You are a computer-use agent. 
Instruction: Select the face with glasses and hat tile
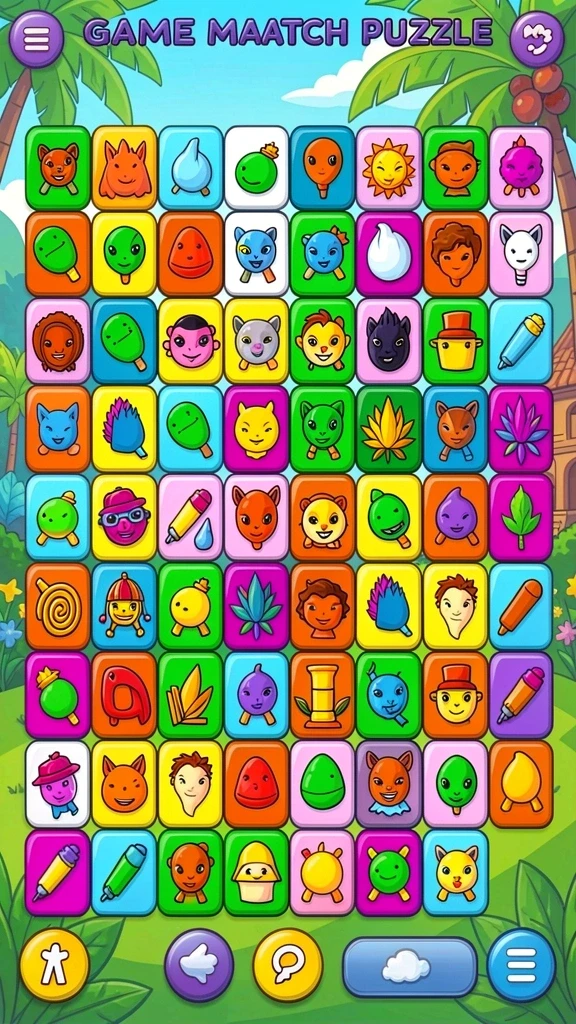pos(124,517)
